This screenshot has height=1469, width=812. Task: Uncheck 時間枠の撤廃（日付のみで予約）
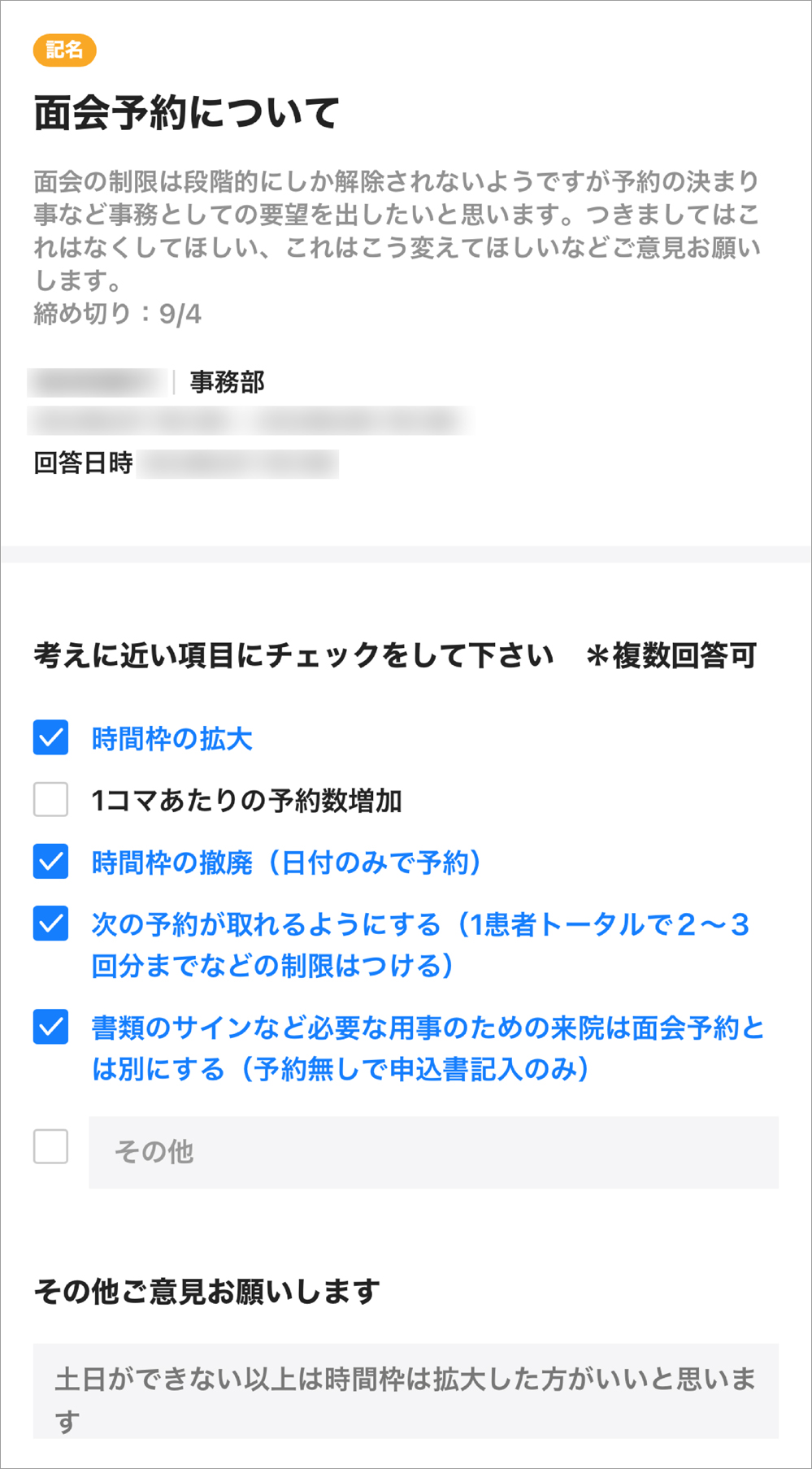50,862
